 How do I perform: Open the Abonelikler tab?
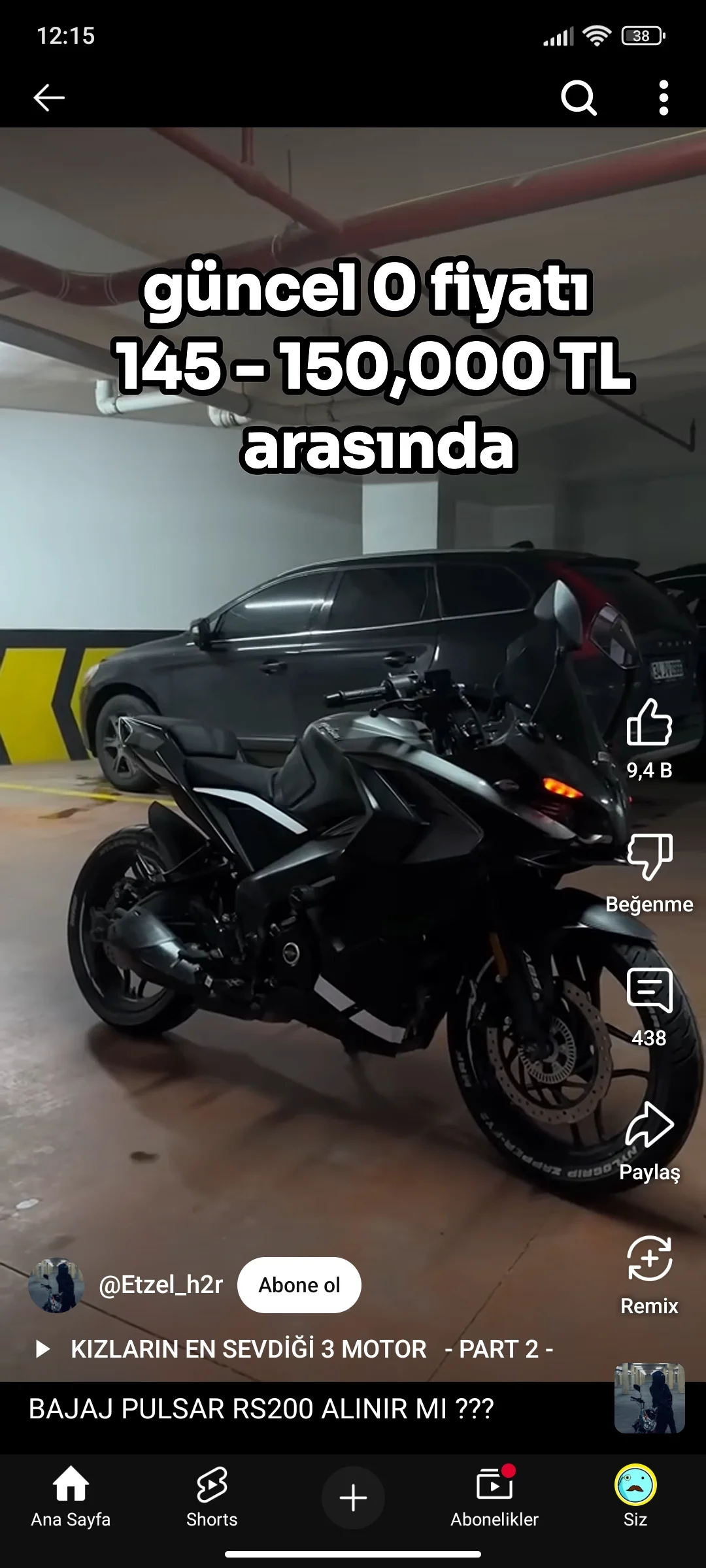[494, 1496]
